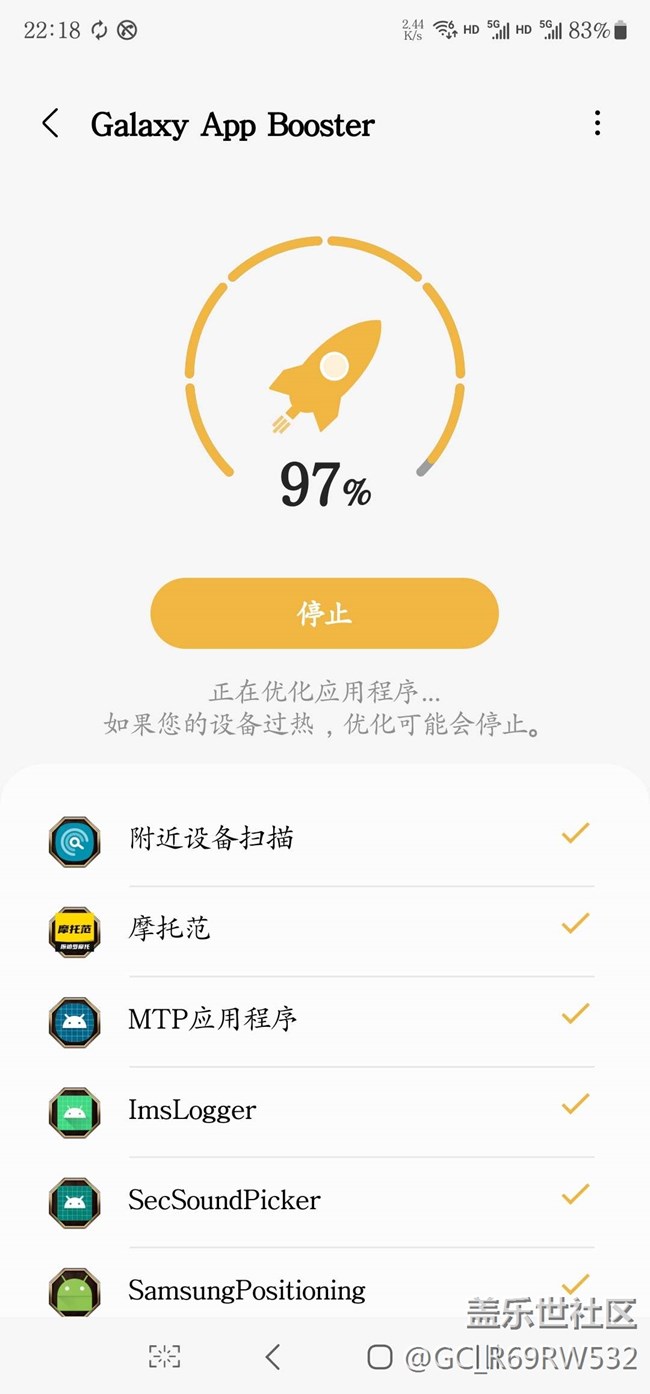This screenshot has height=1394, width=650.
Task: Open the three-dot overflow menu
Action: click(597, 123)
